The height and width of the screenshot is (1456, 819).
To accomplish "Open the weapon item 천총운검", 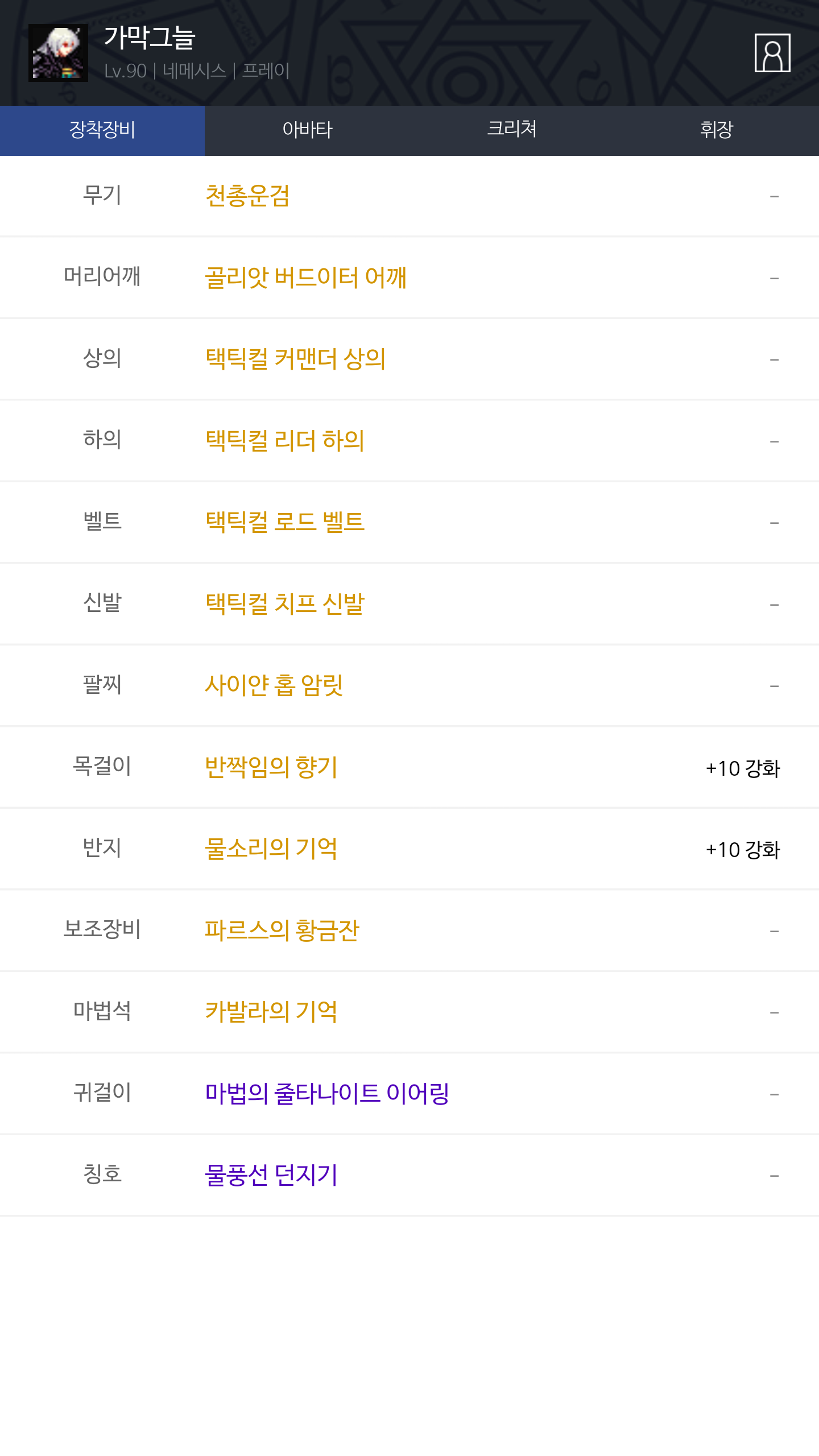I will pos(247,196).
